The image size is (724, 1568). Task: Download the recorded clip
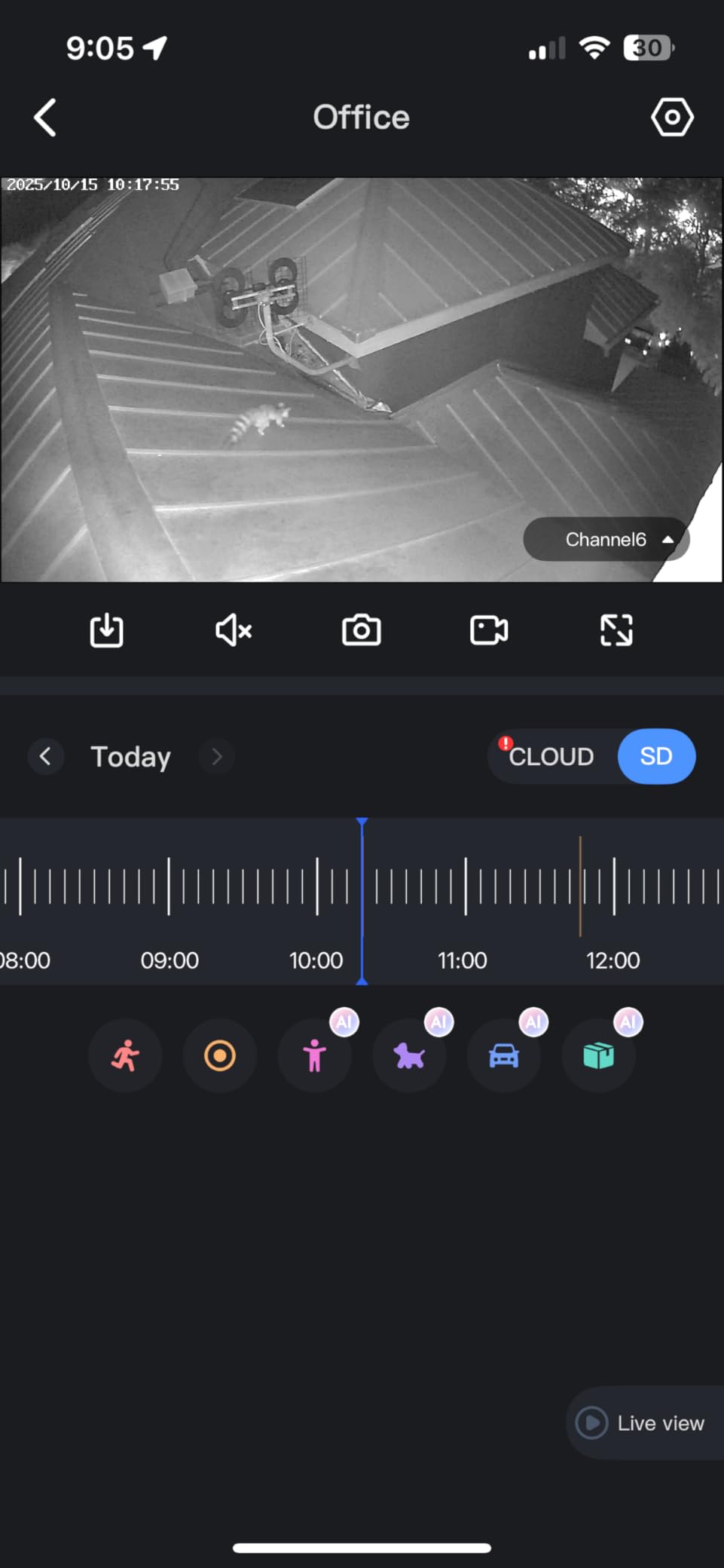[x=106, y=630]
